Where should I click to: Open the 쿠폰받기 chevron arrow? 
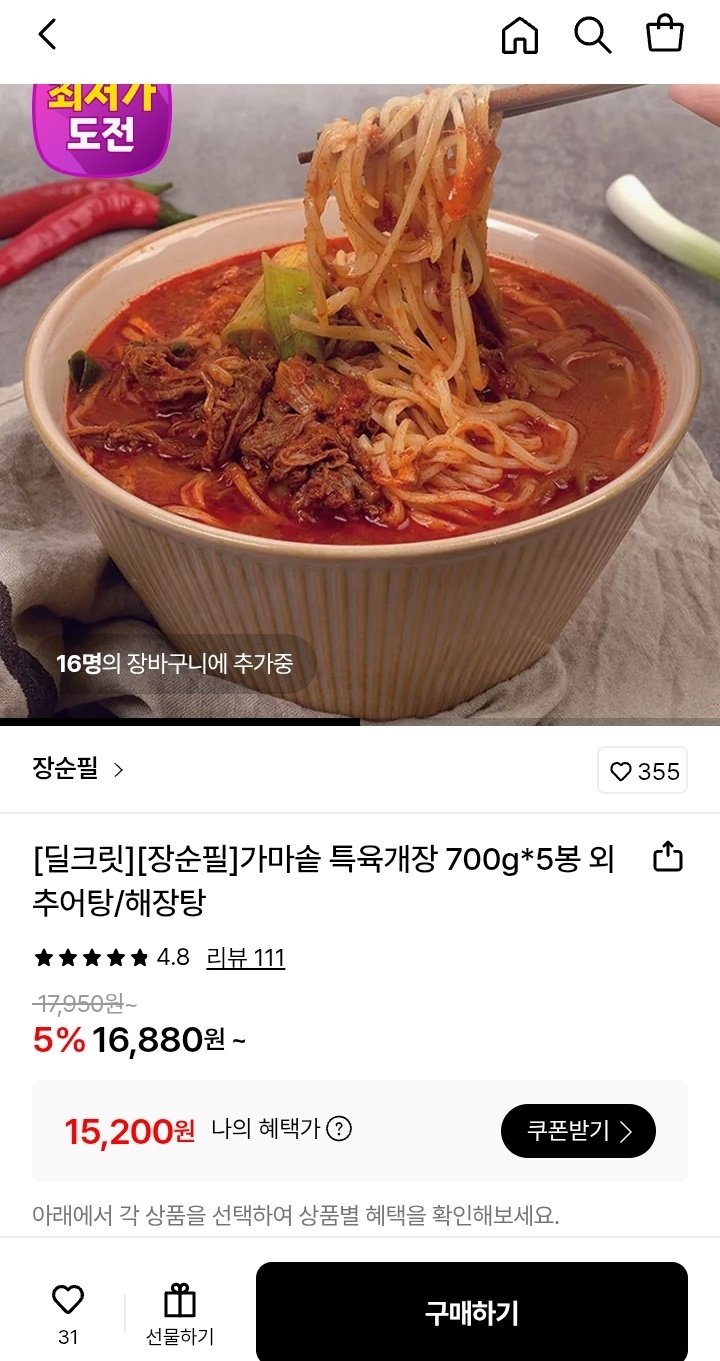(x=628, y=1130)
